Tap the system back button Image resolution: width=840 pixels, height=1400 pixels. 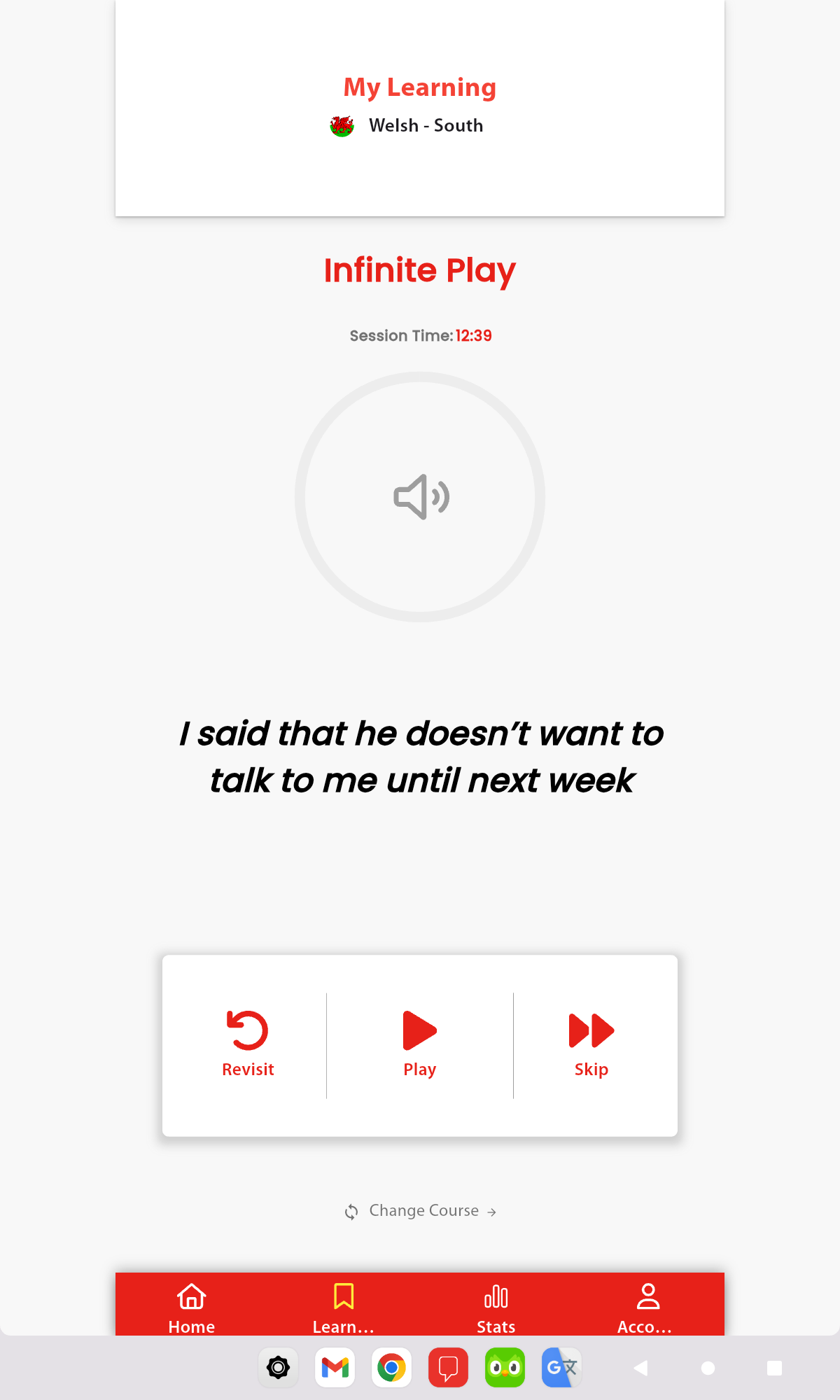tap(640, 1368)
